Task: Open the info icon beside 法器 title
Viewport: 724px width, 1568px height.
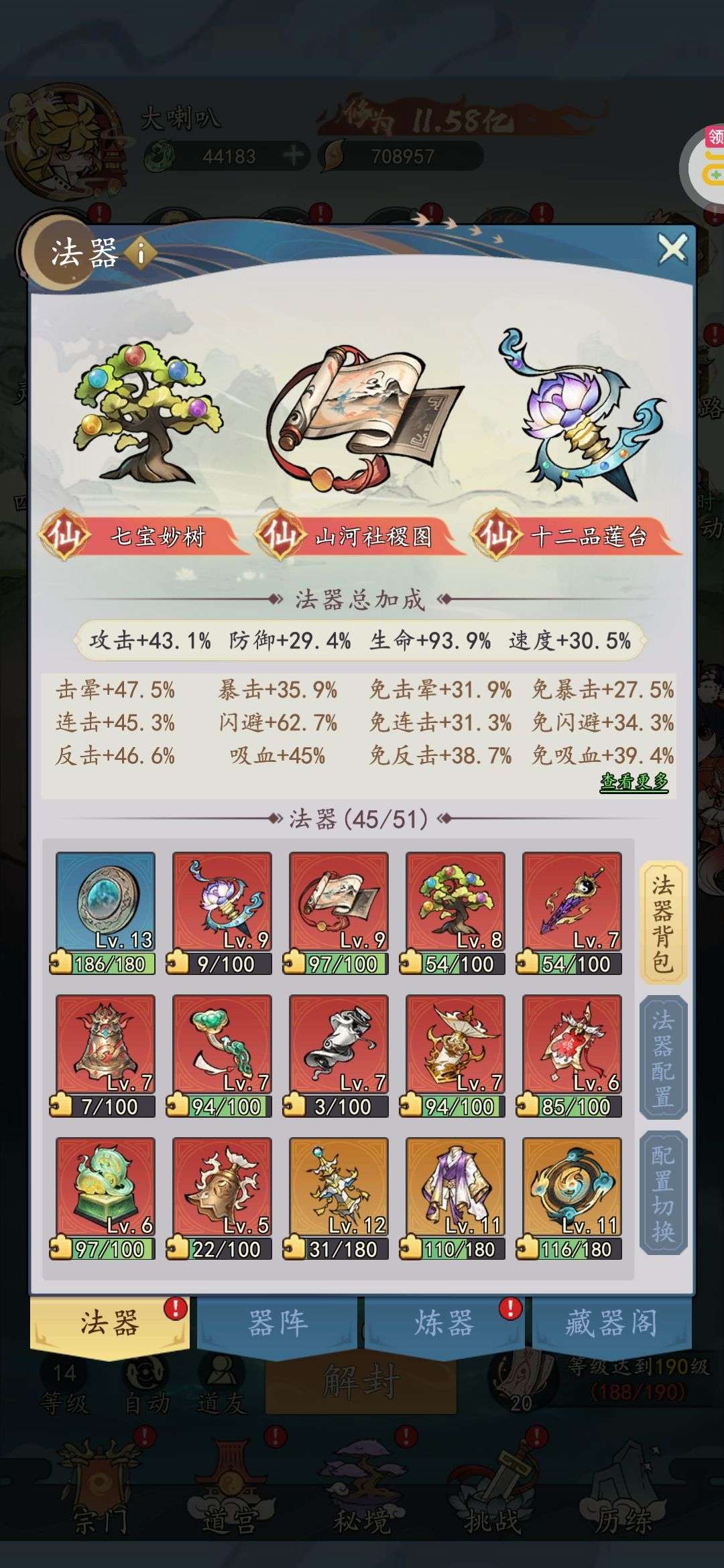Action: 141,253
